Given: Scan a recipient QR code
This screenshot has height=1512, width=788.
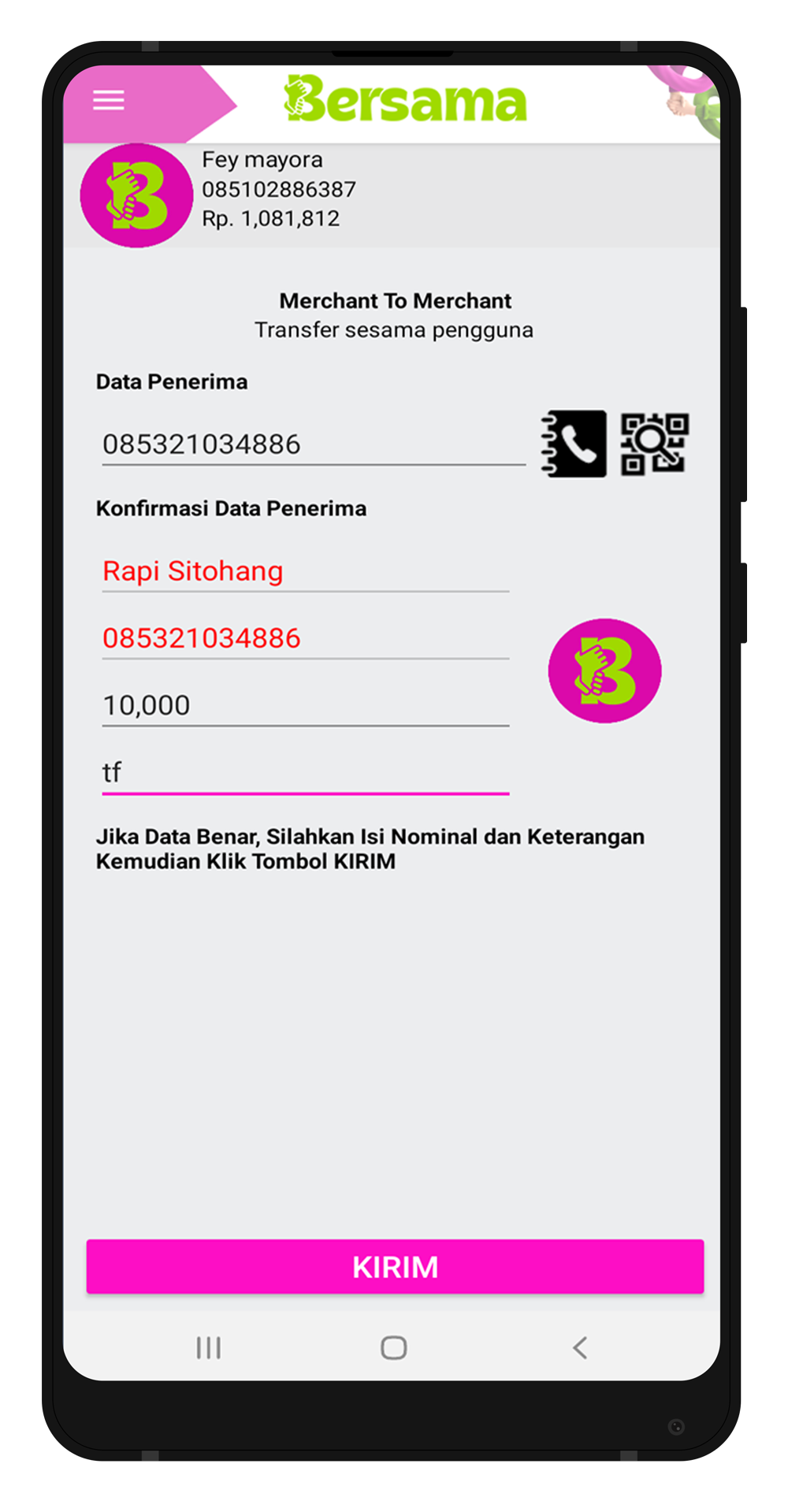Looking at the screenshot, I should [x=654, y=444].
